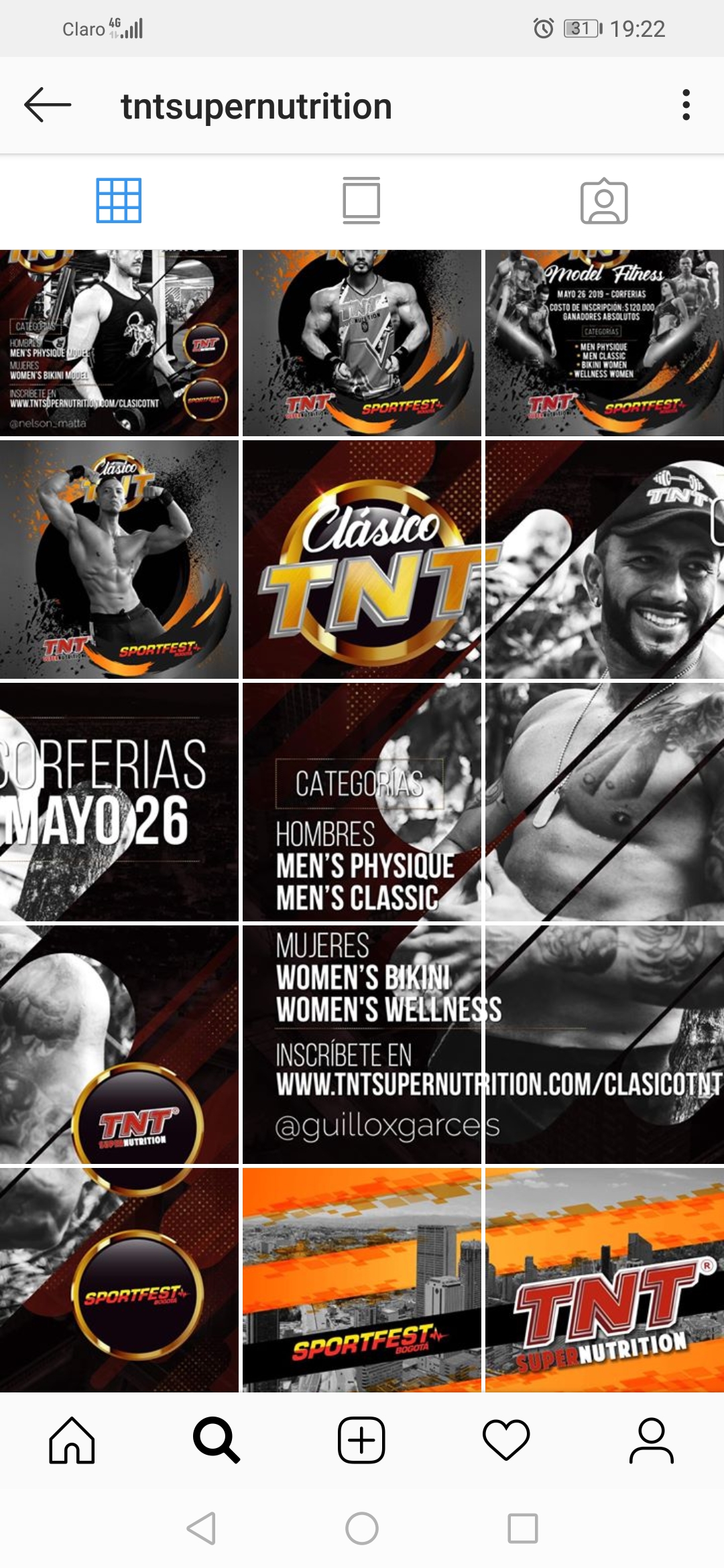
Task: Go to the Instagram home feed
Action: coord(72,1440)
